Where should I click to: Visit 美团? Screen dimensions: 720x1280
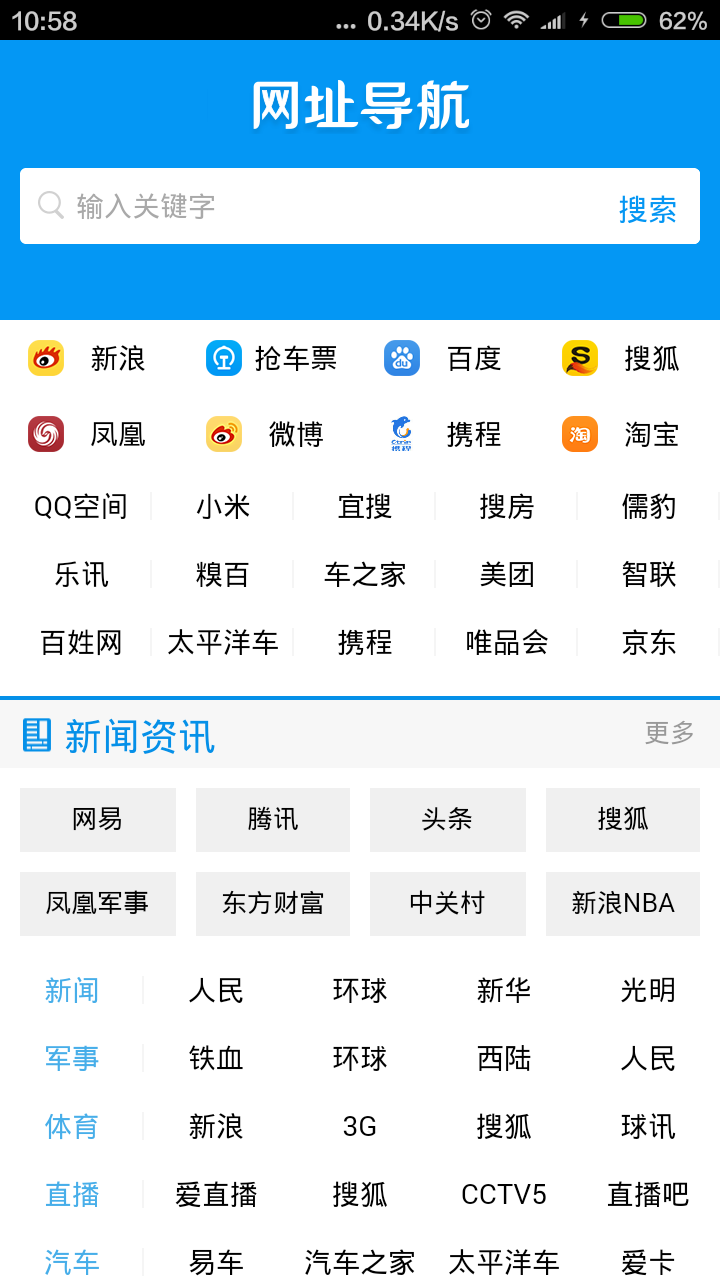pos(507,575)
